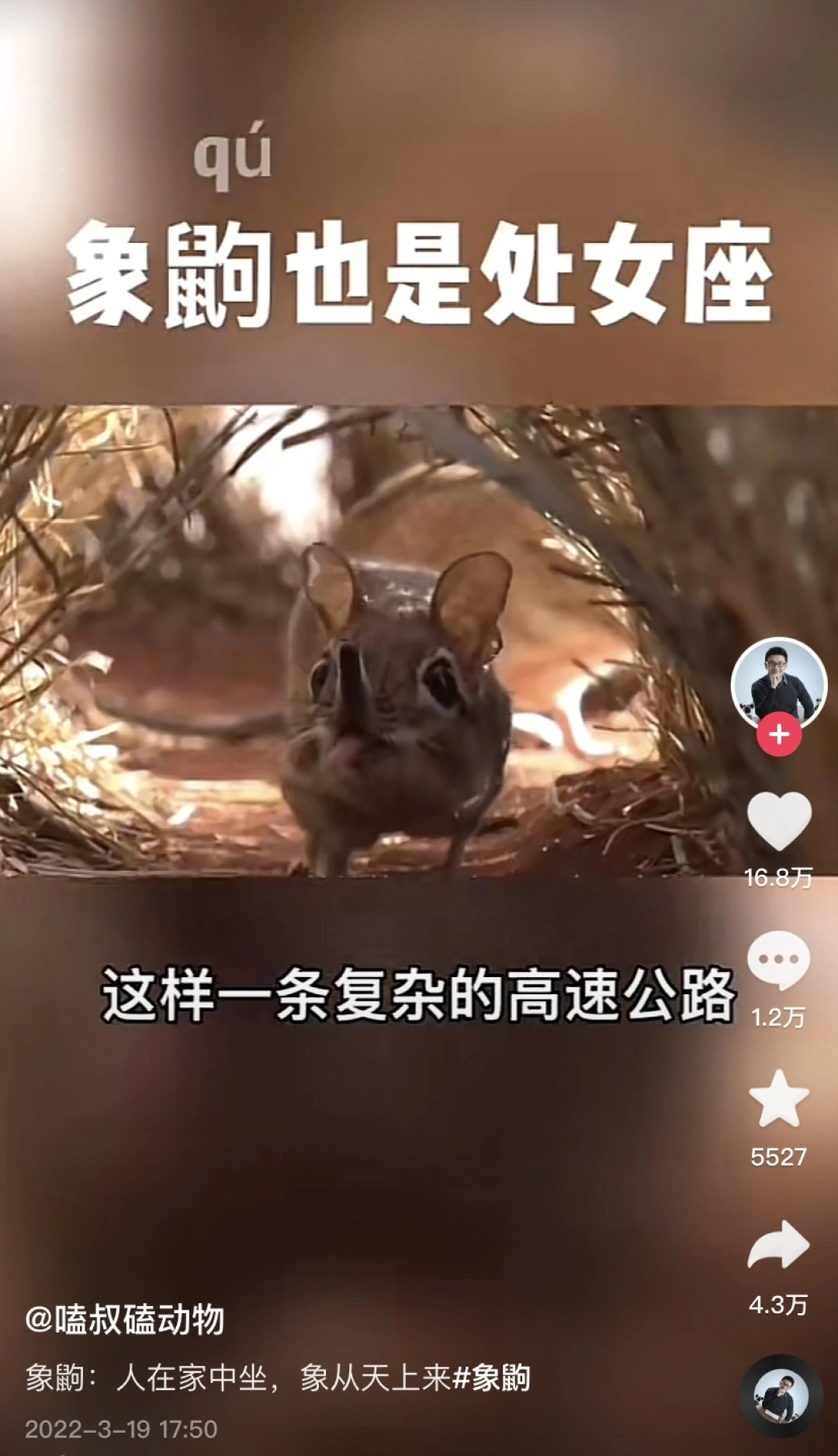Add this video to favorites with the star icon
This screenshot has height=1456, width=838.
[778, 1098]
